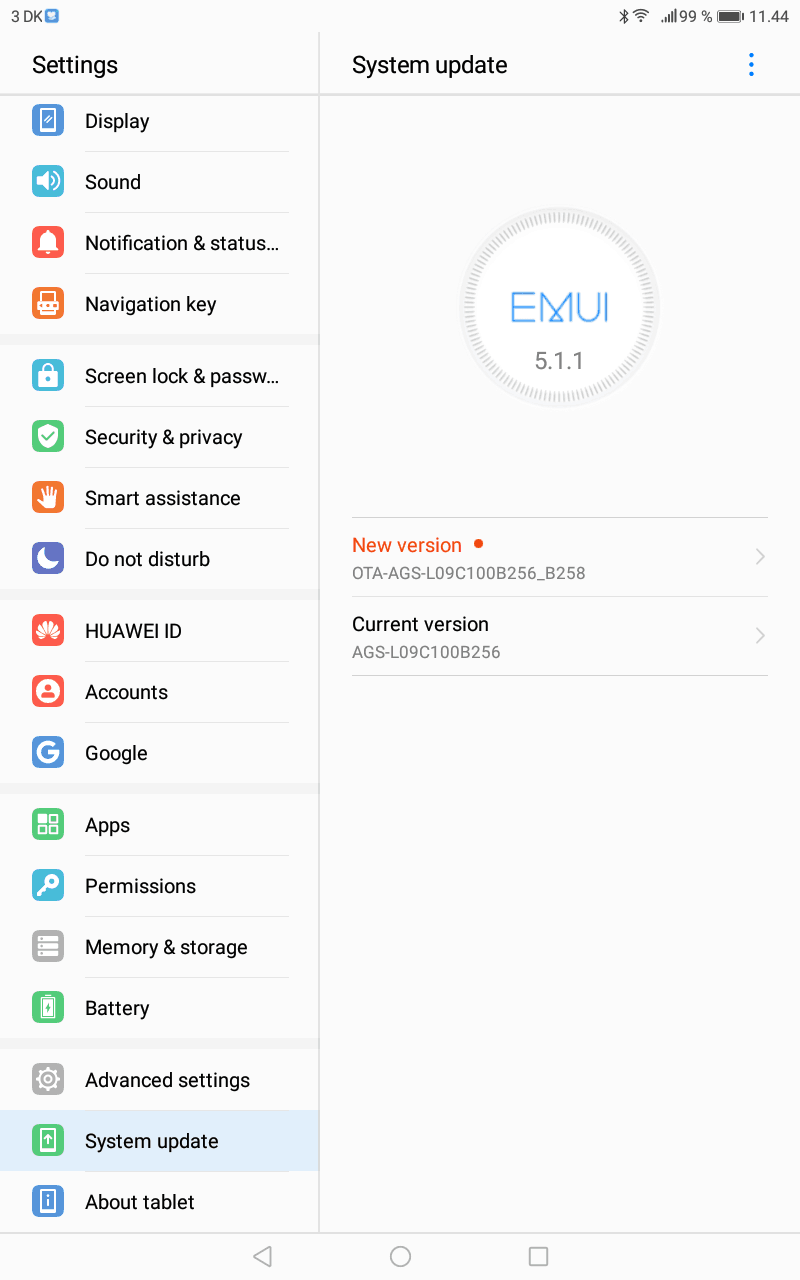Viewport: 800px width, 1280px height.
Task: Open Google settings
Action: [160, 753]
